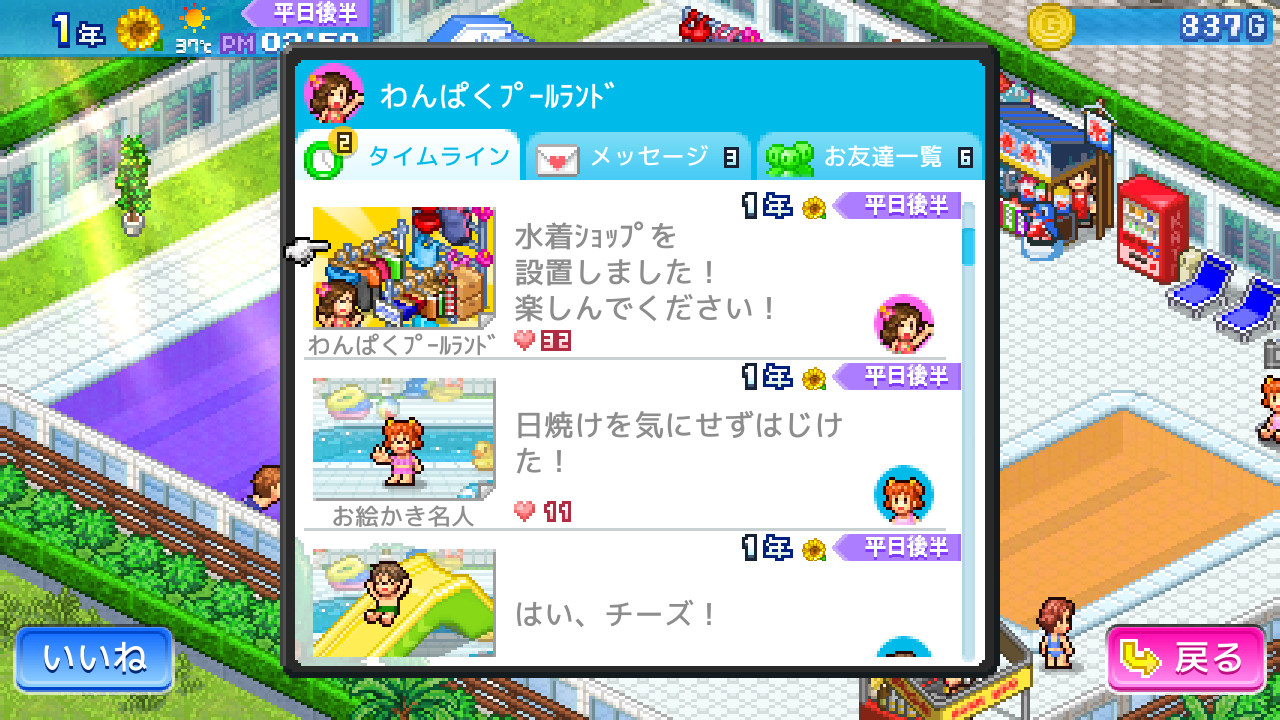View the お友達一覧 tab
This screenshot has width=1280, height=720.
[870, 157]
